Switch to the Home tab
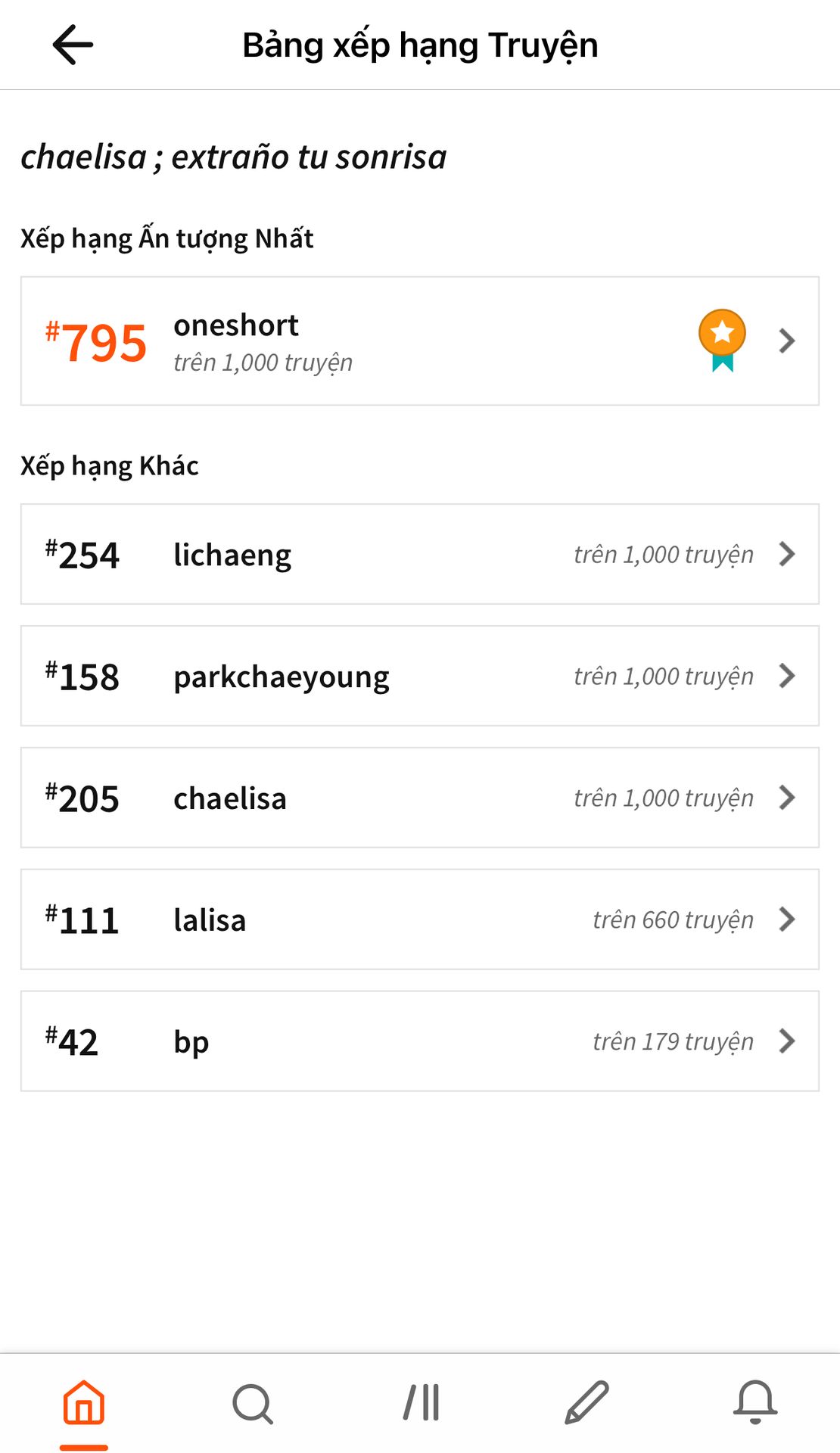840x1453 pixels. point(84,1404)
